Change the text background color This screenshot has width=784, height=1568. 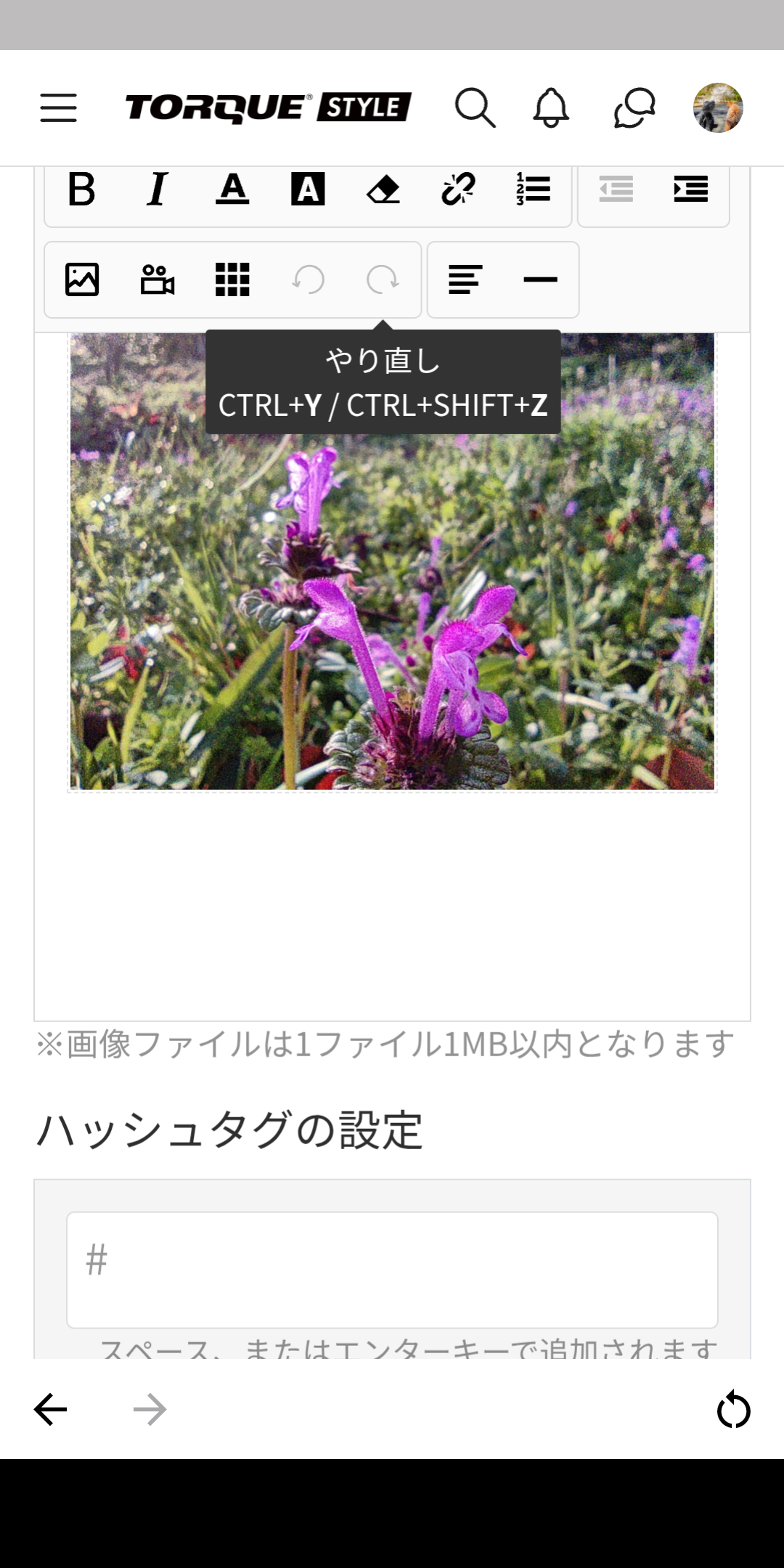[308, 190]
